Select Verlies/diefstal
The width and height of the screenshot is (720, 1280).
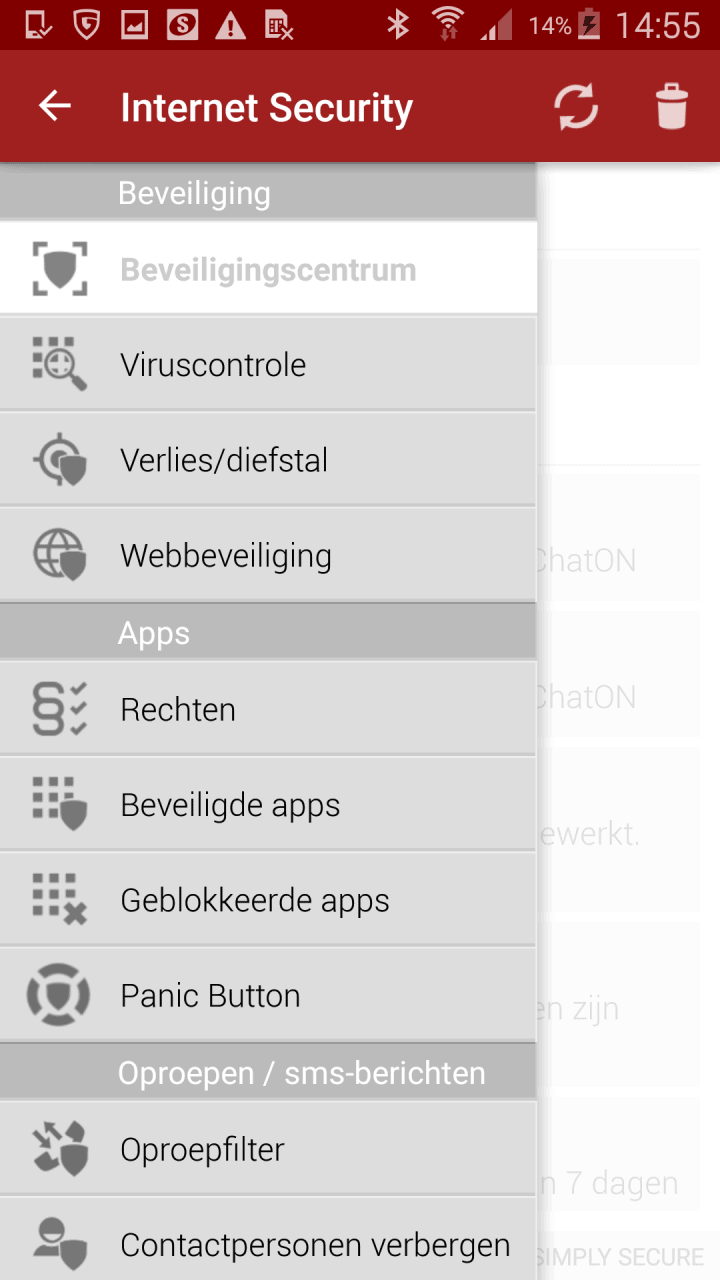point(268,460)
